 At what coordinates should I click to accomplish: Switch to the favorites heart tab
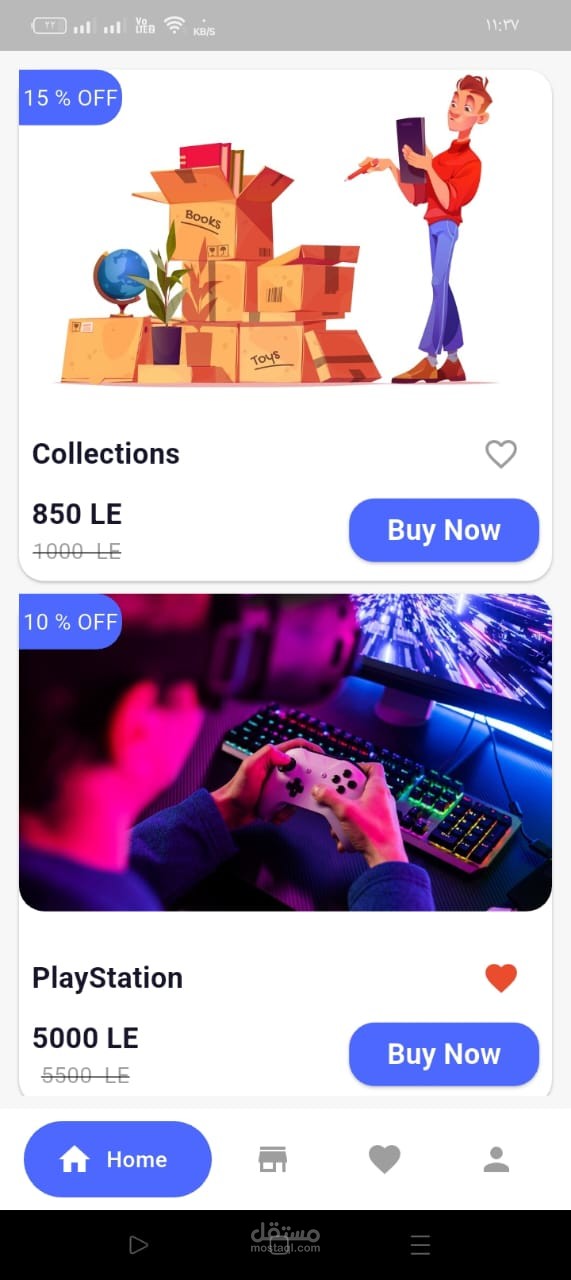point(384,1159)
